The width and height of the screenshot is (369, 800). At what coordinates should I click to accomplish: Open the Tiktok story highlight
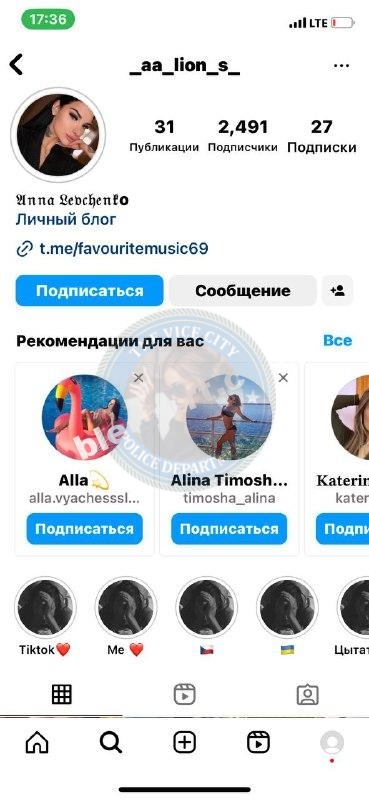point(45,607)
